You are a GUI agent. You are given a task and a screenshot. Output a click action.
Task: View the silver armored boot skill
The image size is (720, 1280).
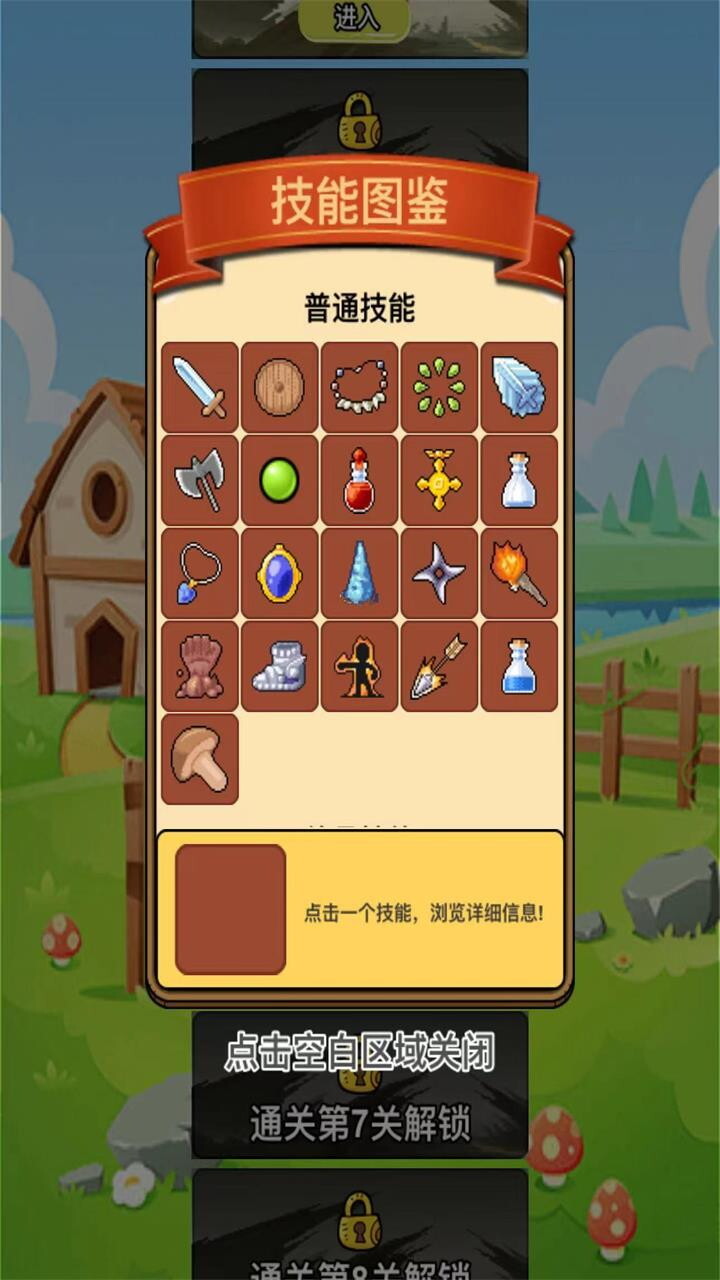pos(280,666)
